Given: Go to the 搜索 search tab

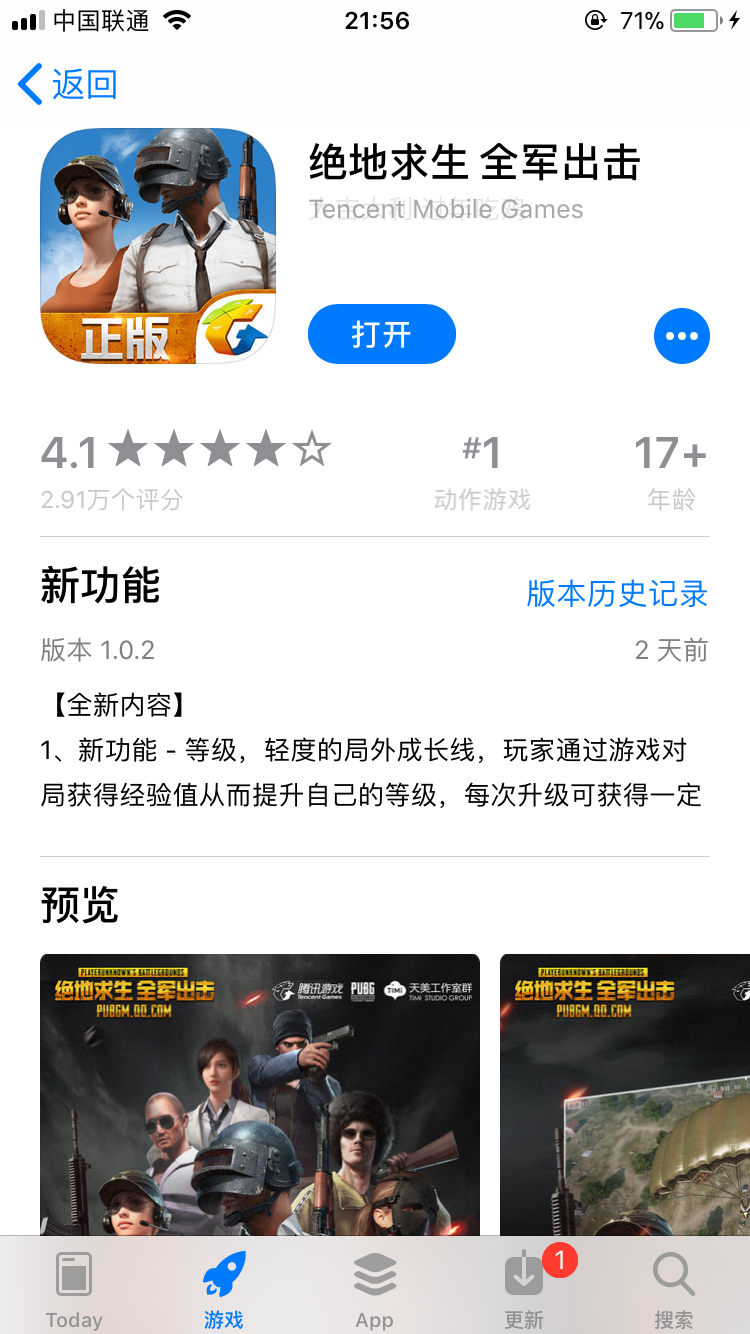Looking at the screenshot, I should (673, 1289).
